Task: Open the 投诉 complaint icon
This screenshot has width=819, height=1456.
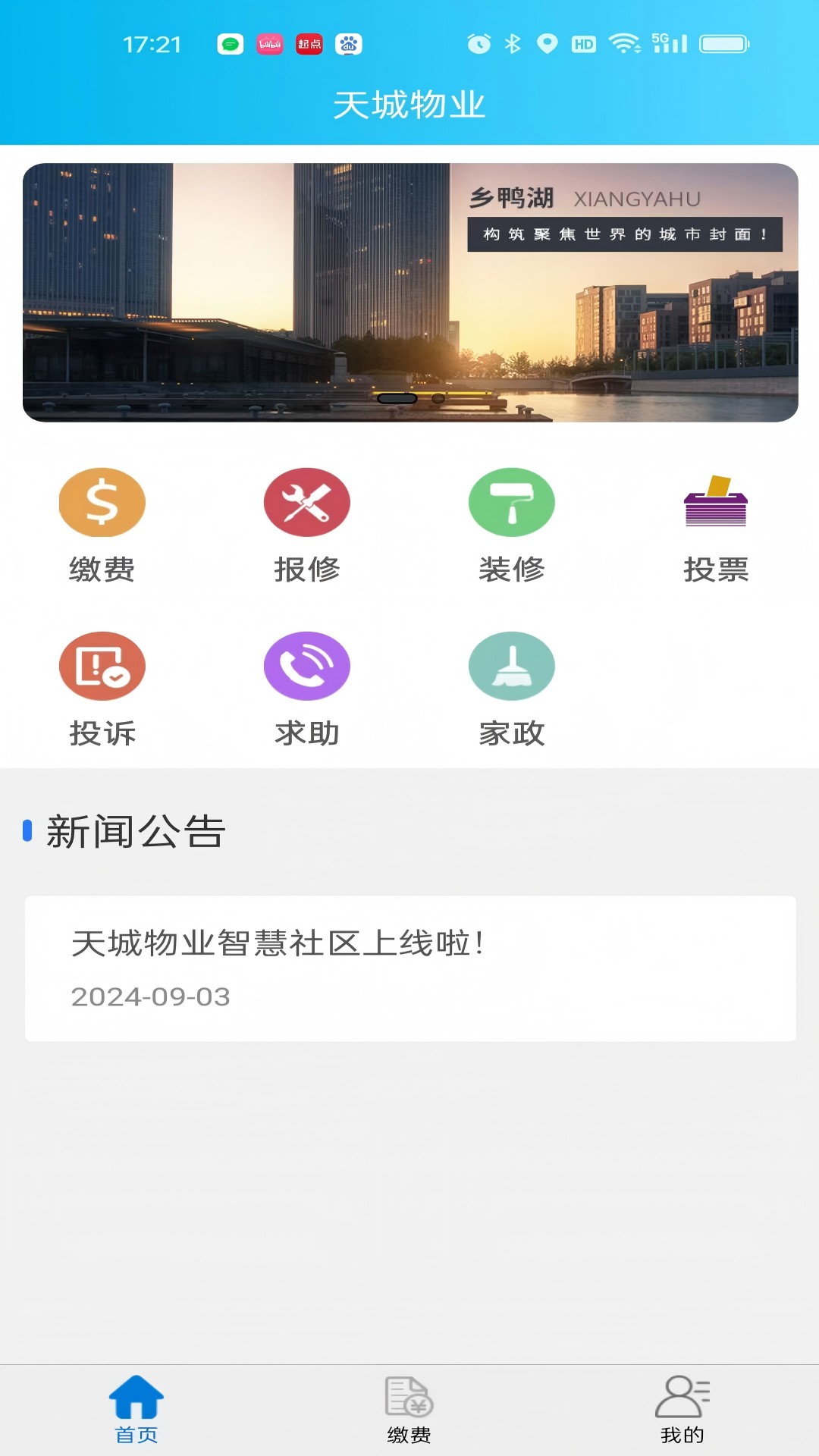Action: click(x=102, y=665)
